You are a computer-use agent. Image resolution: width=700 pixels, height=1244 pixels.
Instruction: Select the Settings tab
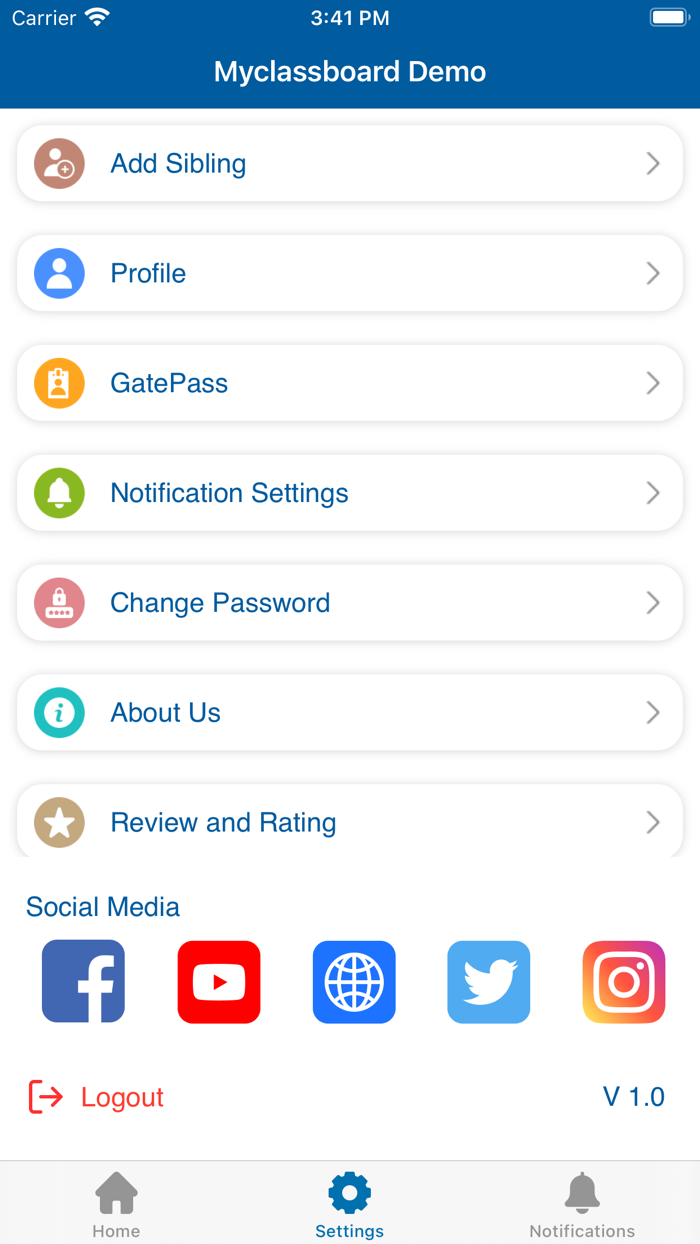coord(349,1205)
